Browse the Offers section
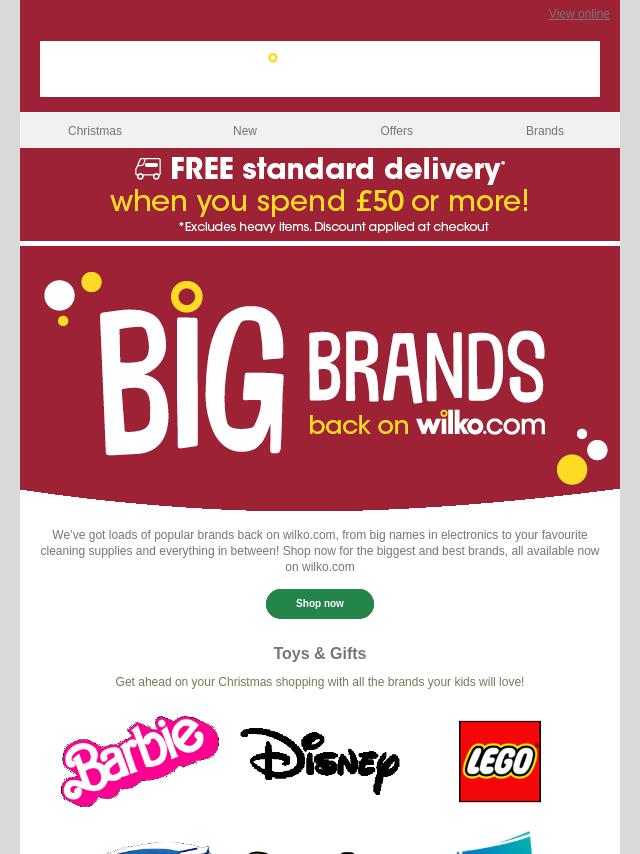The image size is (640, 854). tap(396, 131)
